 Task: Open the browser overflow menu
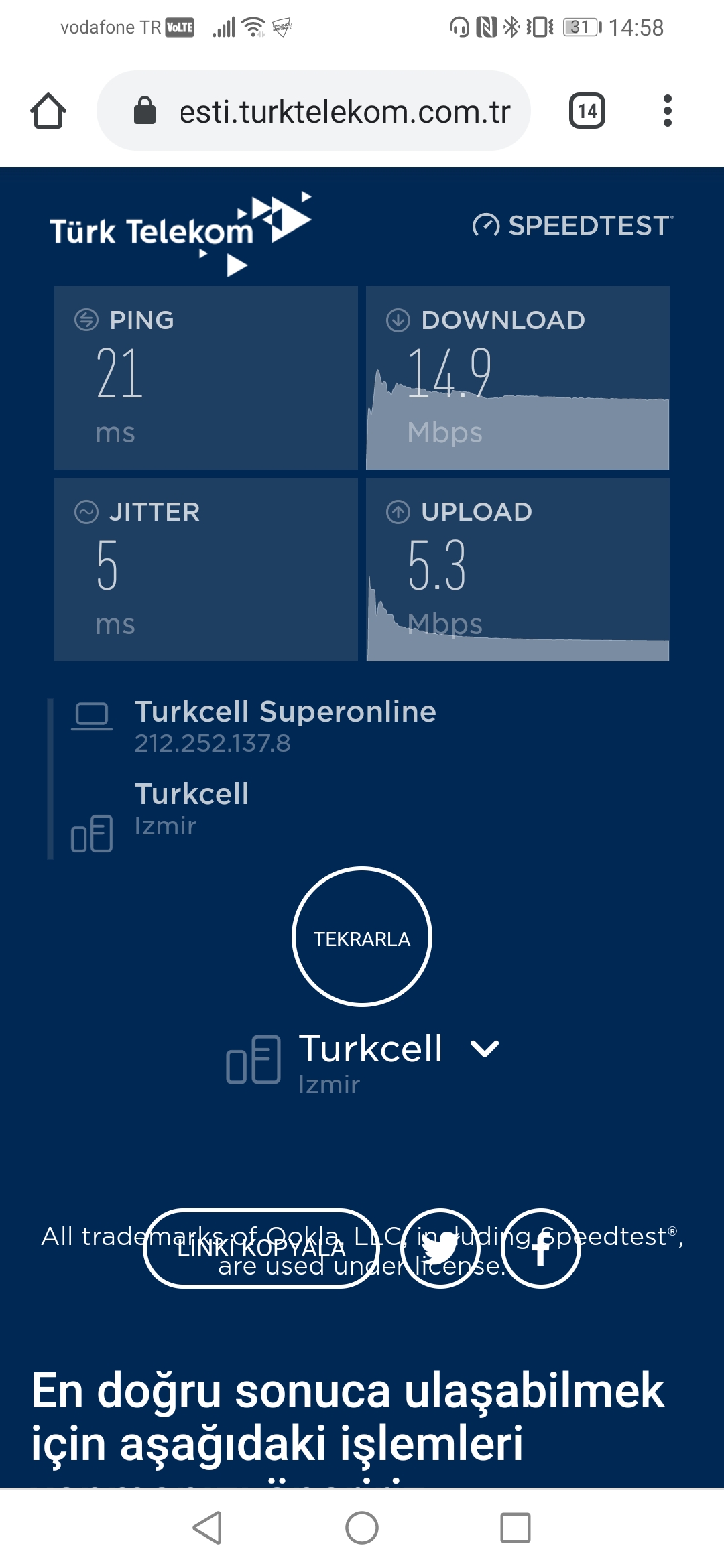pos(666,111)
